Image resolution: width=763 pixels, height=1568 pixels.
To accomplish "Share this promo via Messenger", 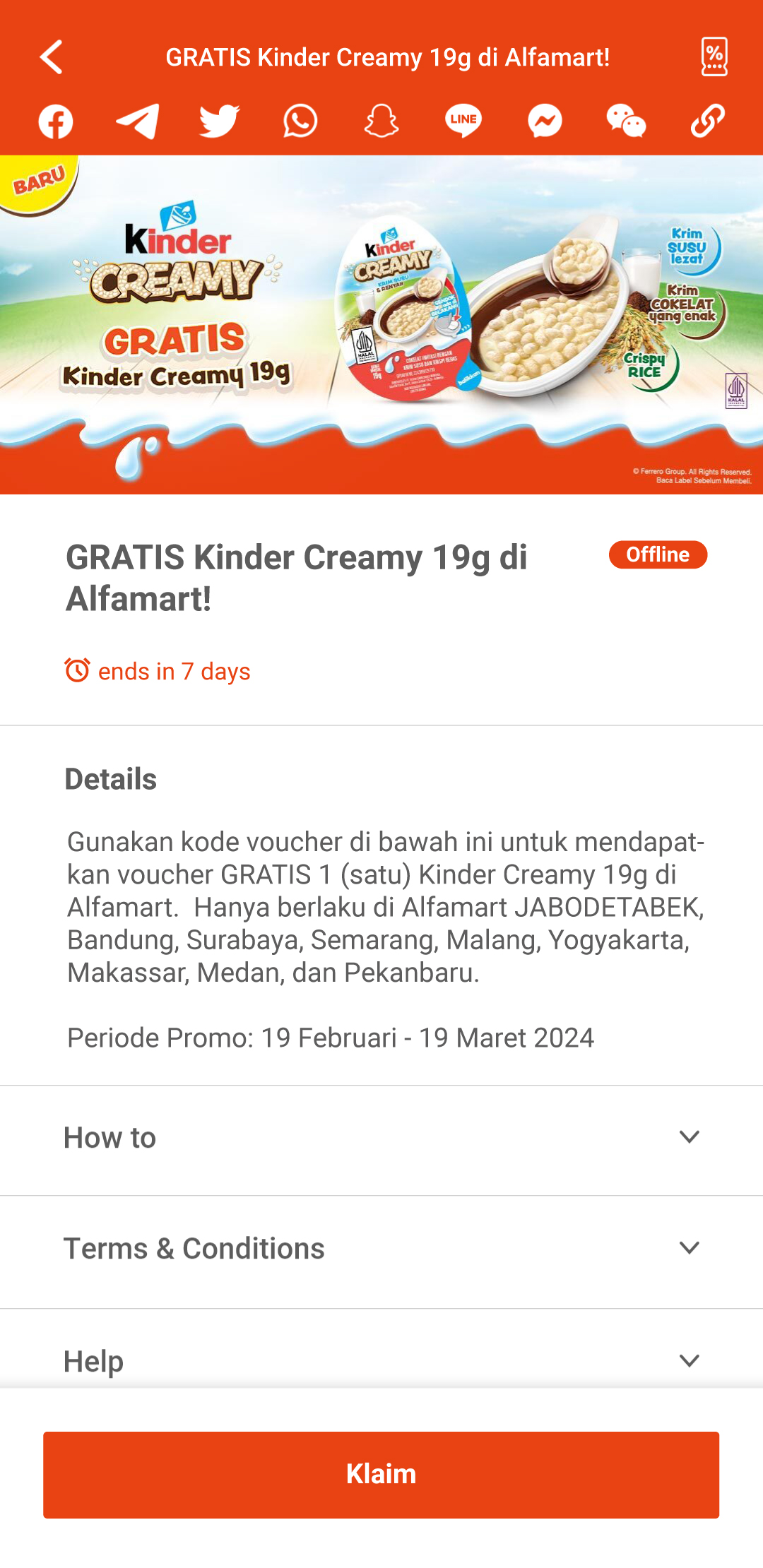I will [x=545, y=121].
